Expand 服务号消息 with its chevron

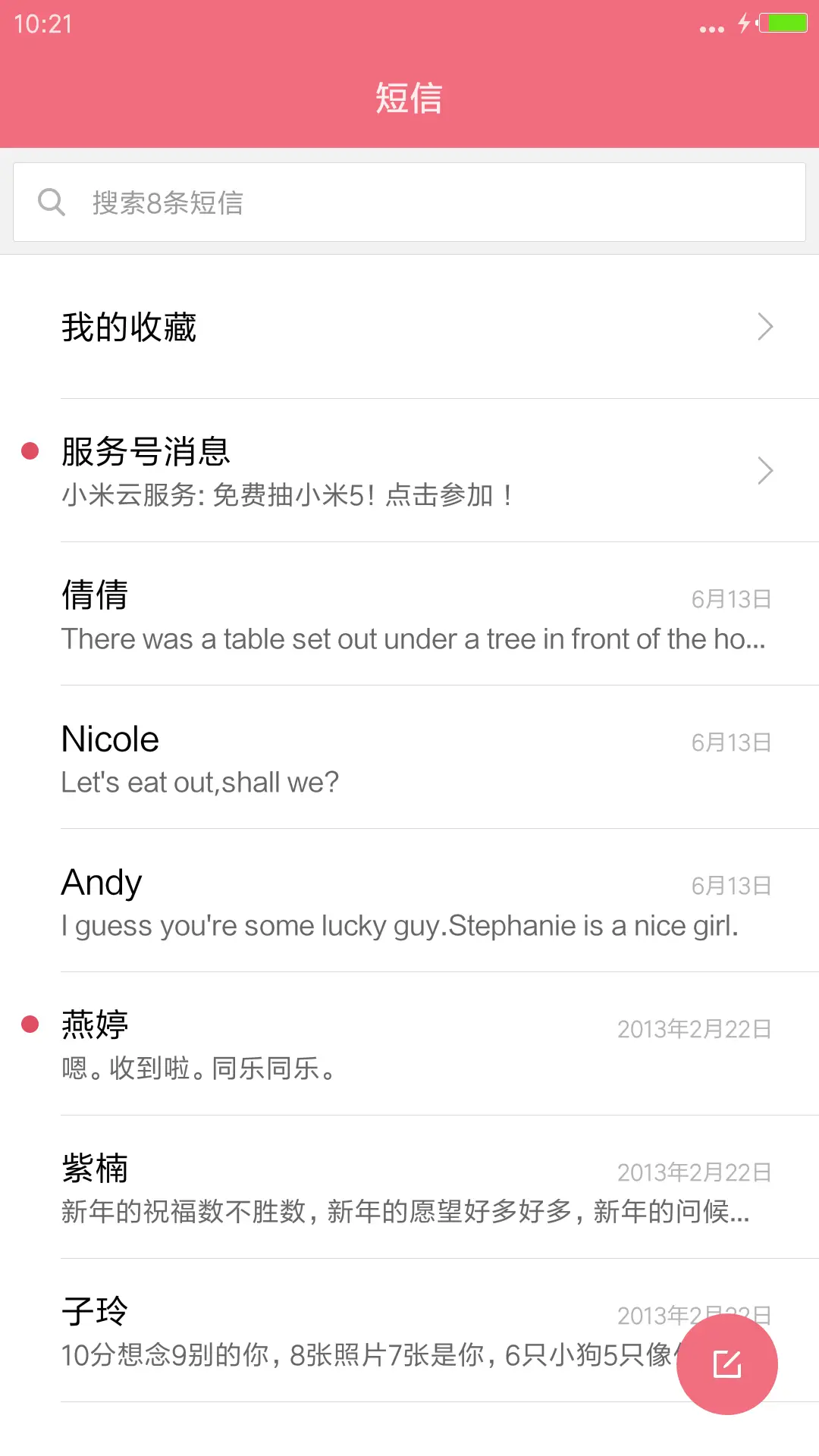pos(766,470)
